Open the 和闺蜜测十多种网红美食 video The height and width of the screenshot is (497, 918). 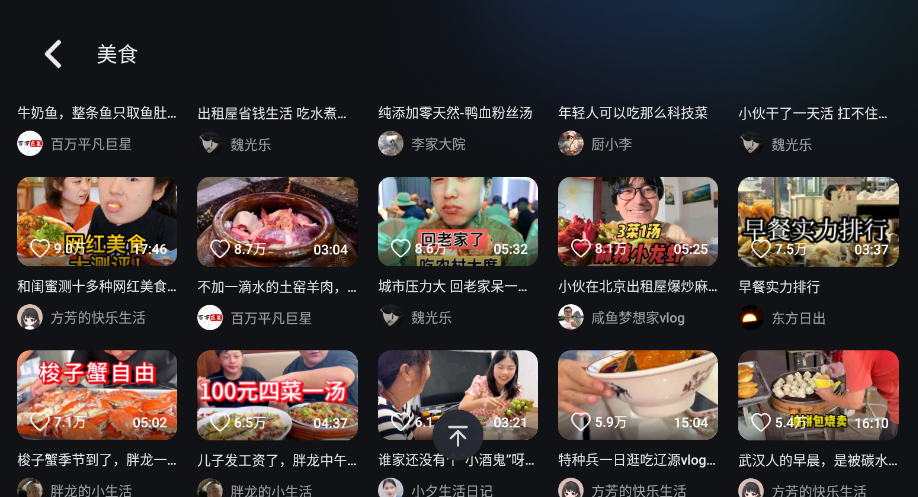[x=97, y=221]
